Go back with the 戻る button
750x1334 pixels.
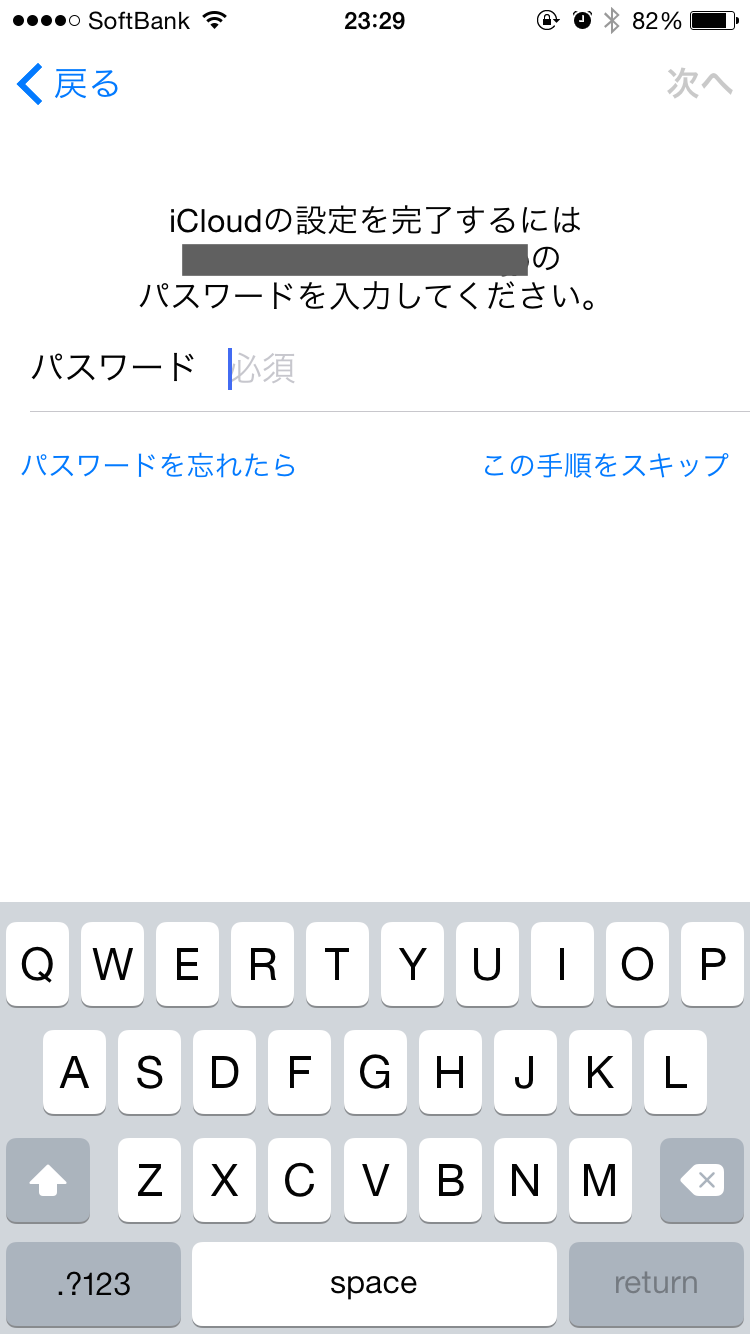coord(68,84)
